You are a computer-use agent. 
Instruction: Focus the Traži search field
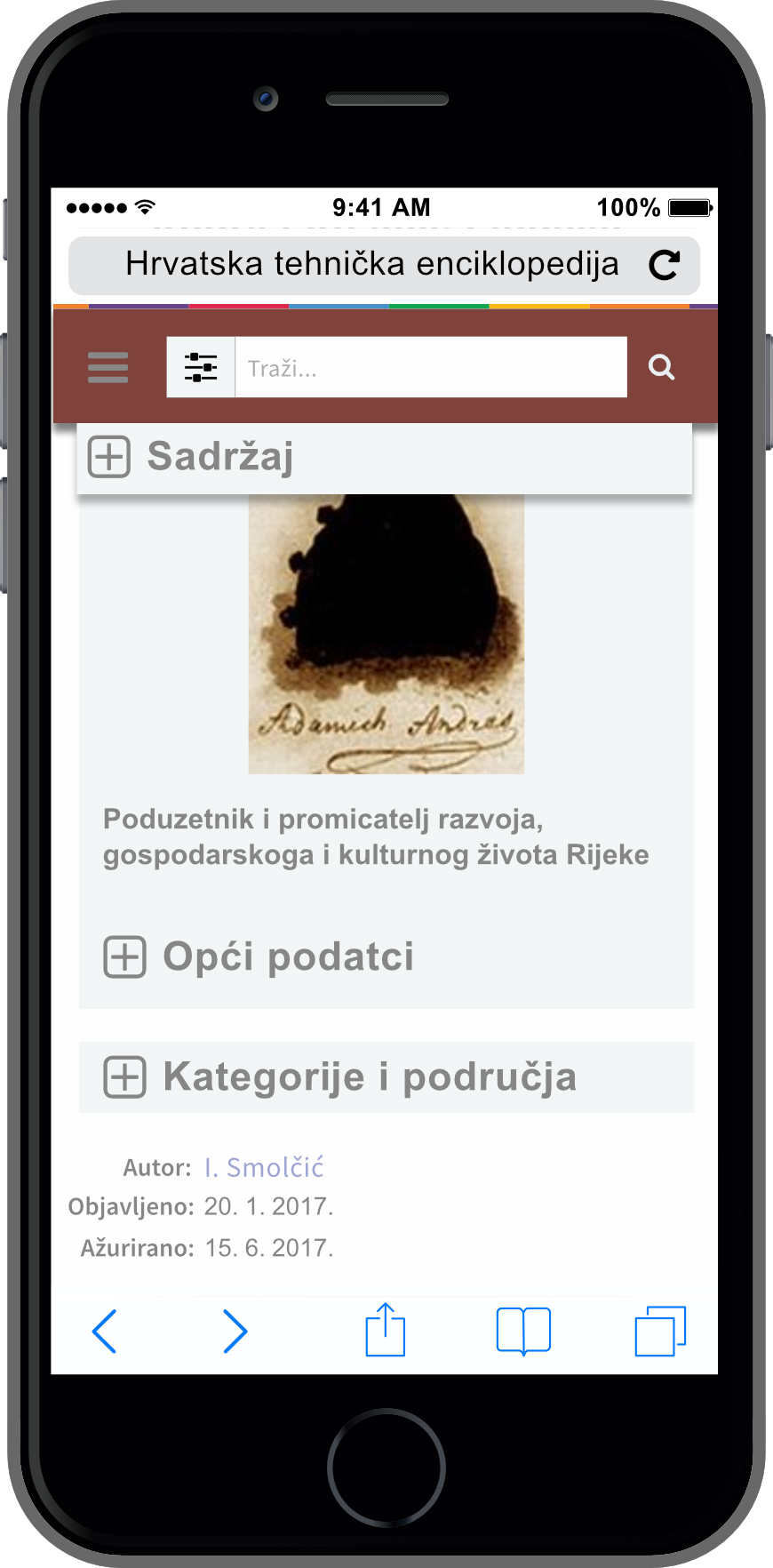(x=430, y=367)
